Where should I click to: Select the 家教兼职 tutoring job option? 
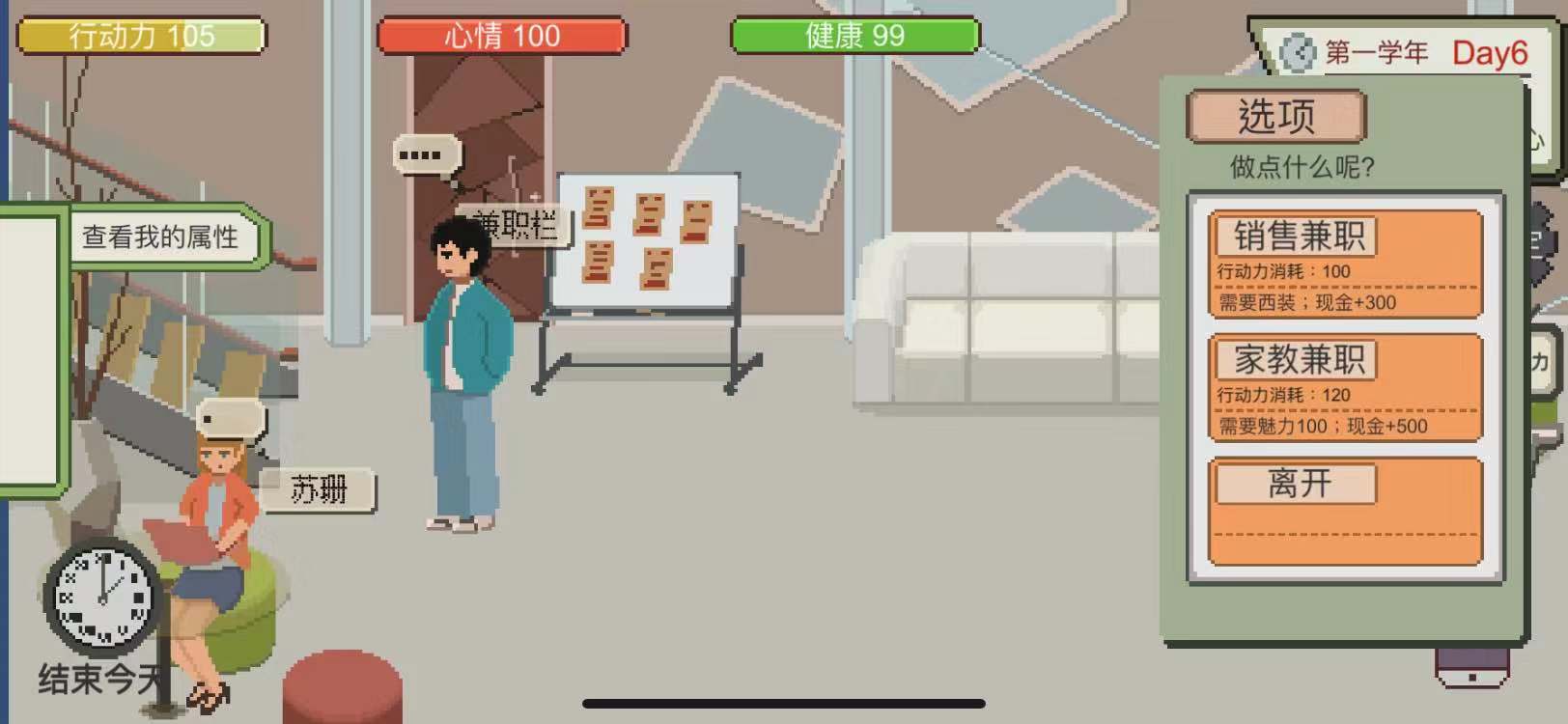point(1344,387)
